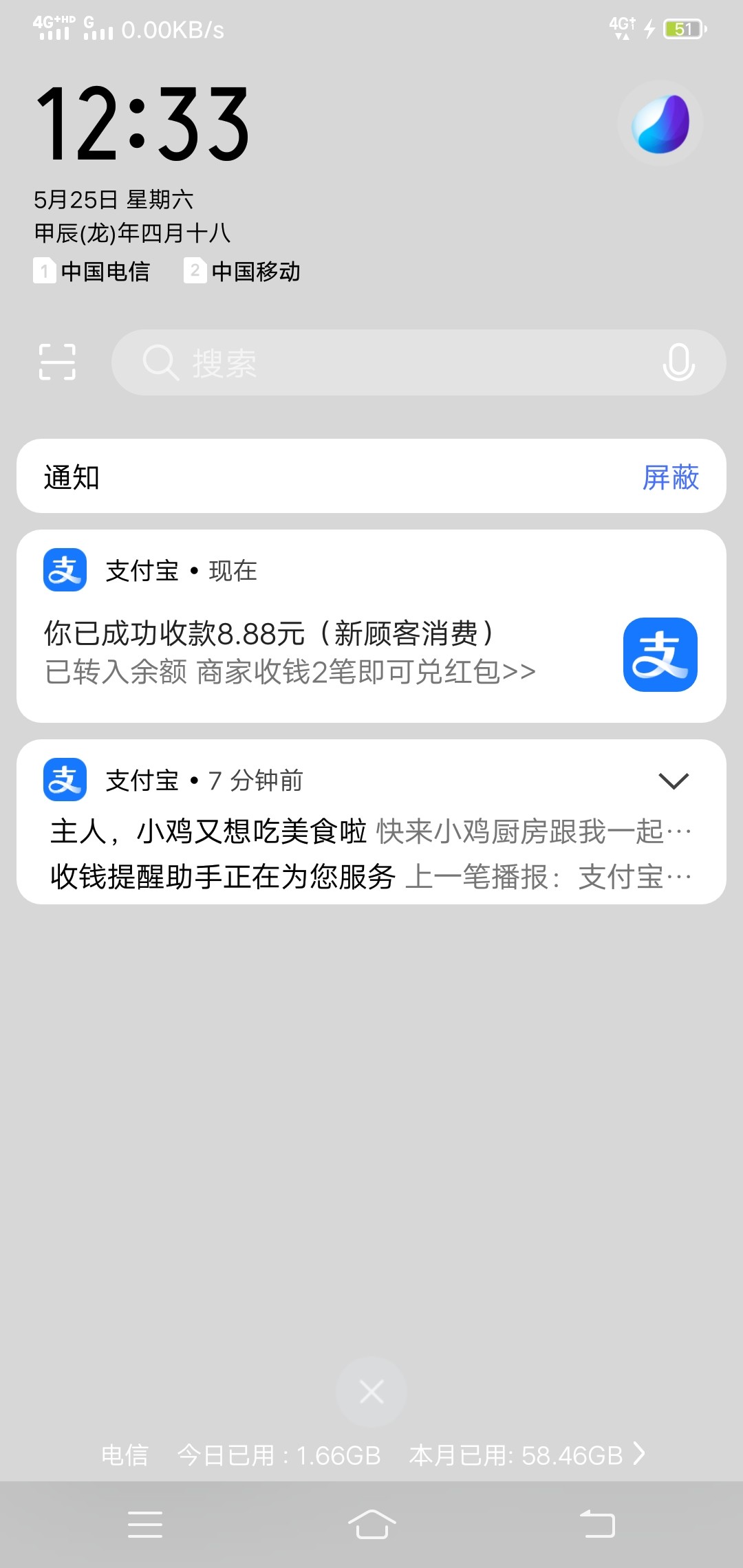Clear all notifications with the X button
The image size is (743, 1568).
tap(371, 1392)
